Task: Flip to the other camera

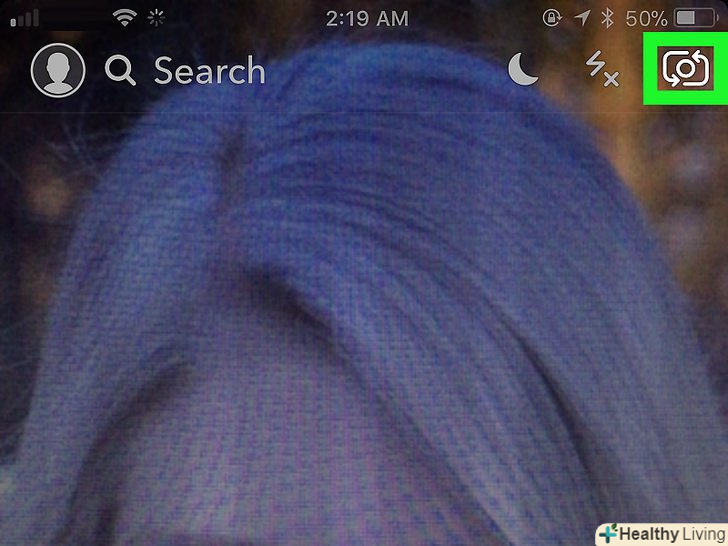Action: (685, 69)
